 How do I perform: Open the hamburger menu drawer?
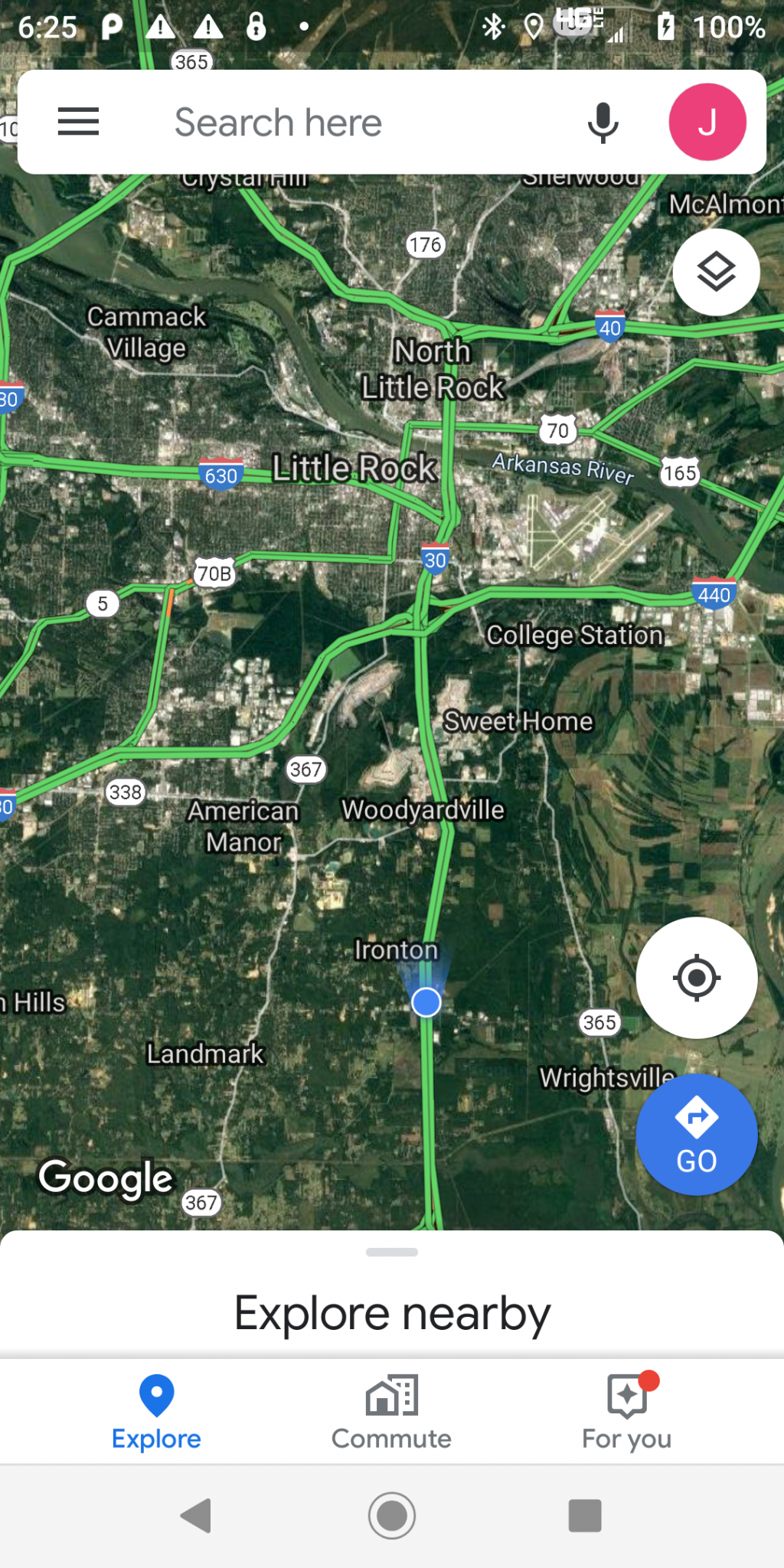pyautogui.click(x=78, y=122)
